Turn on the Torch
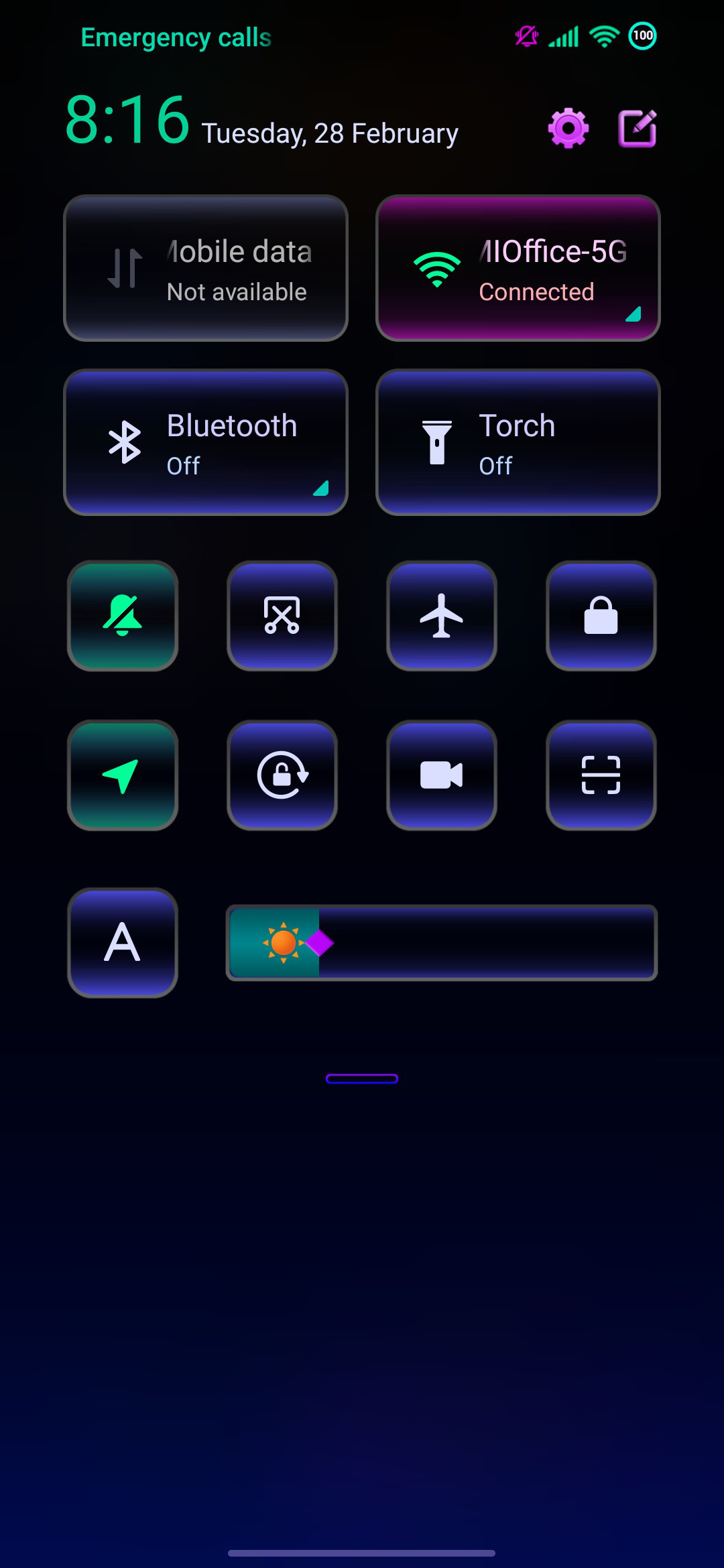 click(x=518, y=442)
